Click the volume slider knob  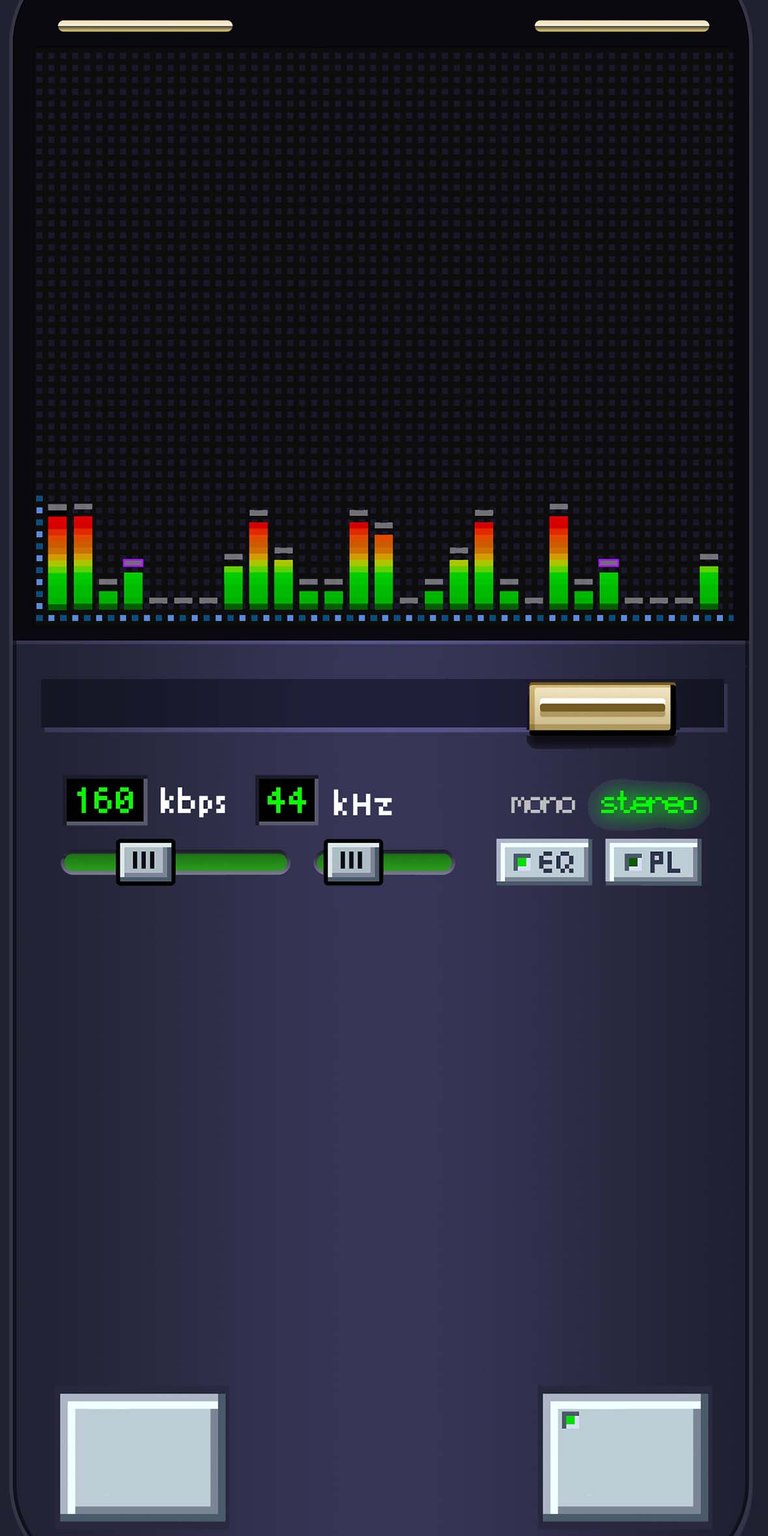[x=147, y=860]
